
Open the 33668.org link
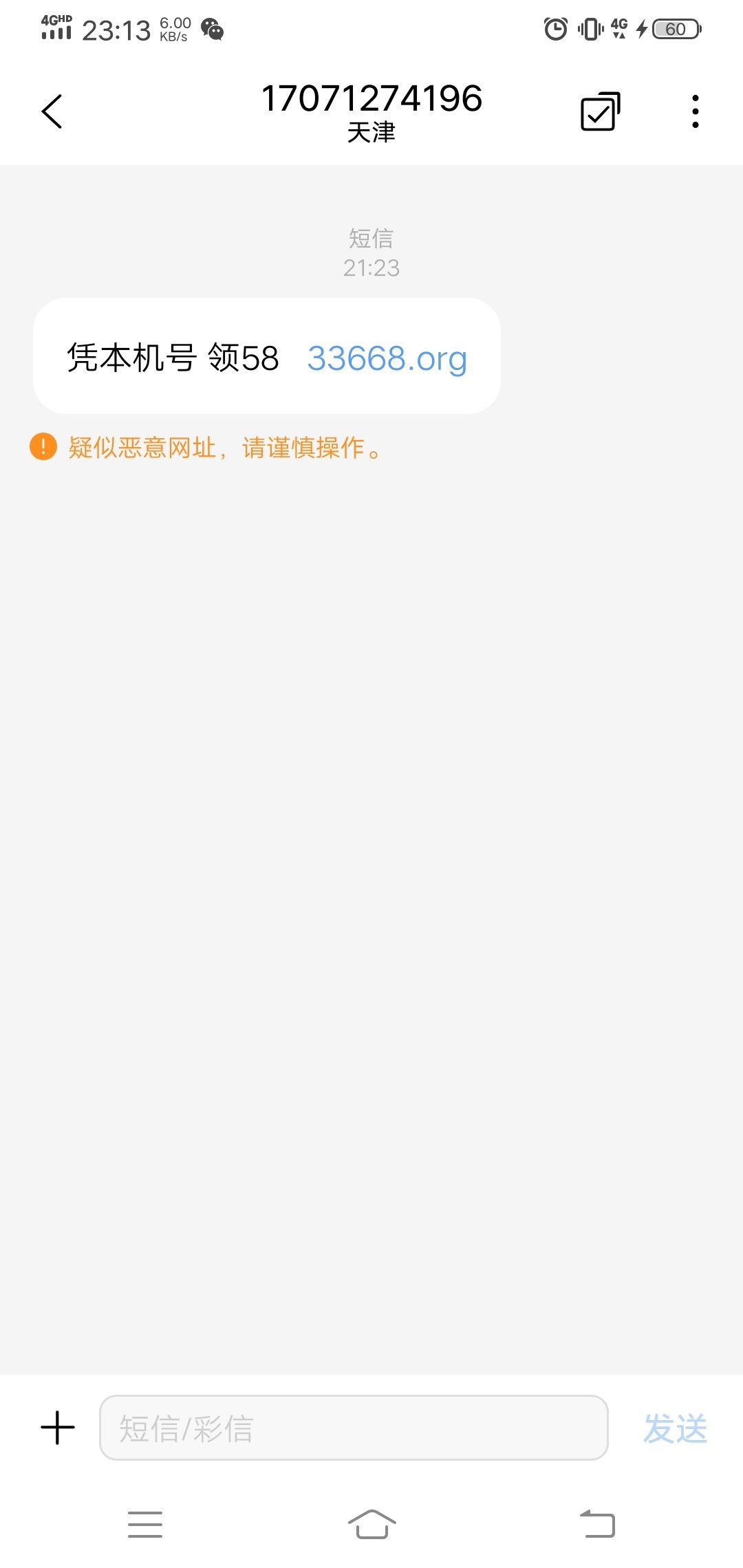pos(387,358)
